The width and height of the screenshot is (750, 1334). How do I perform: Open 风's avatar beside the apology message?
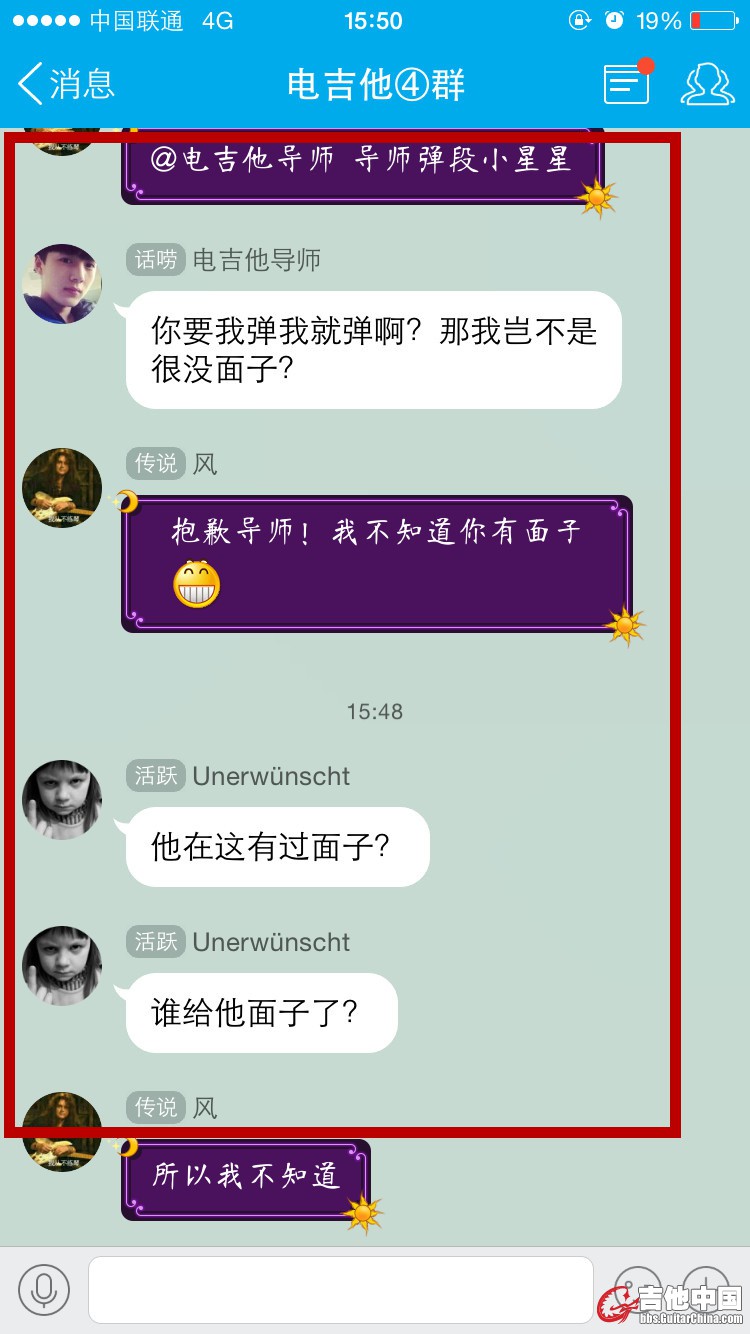(x=62, y=488)
